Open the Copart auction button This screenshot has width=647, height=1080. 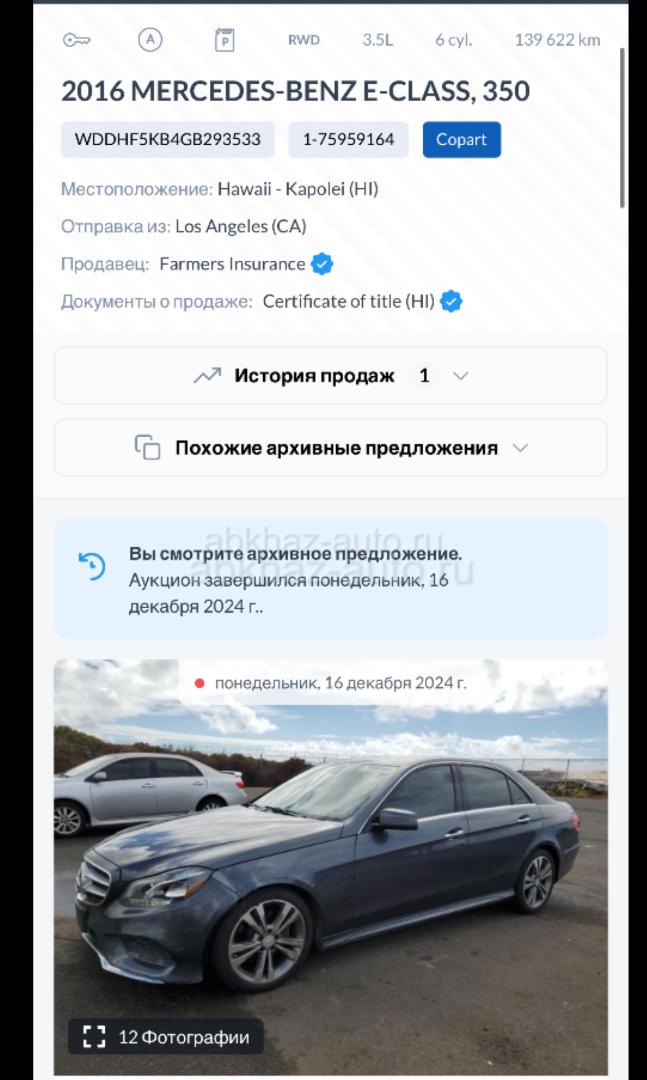(462, 140)
